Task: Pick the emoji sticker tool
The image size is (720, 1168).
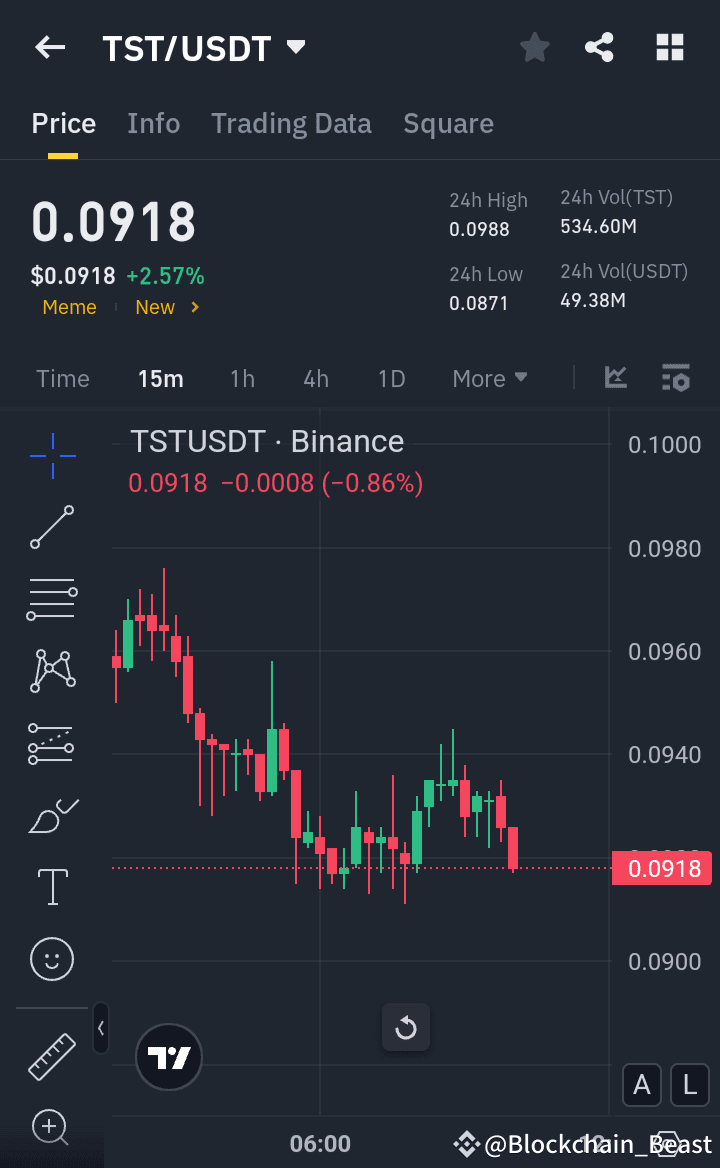Action: [51, 959]
